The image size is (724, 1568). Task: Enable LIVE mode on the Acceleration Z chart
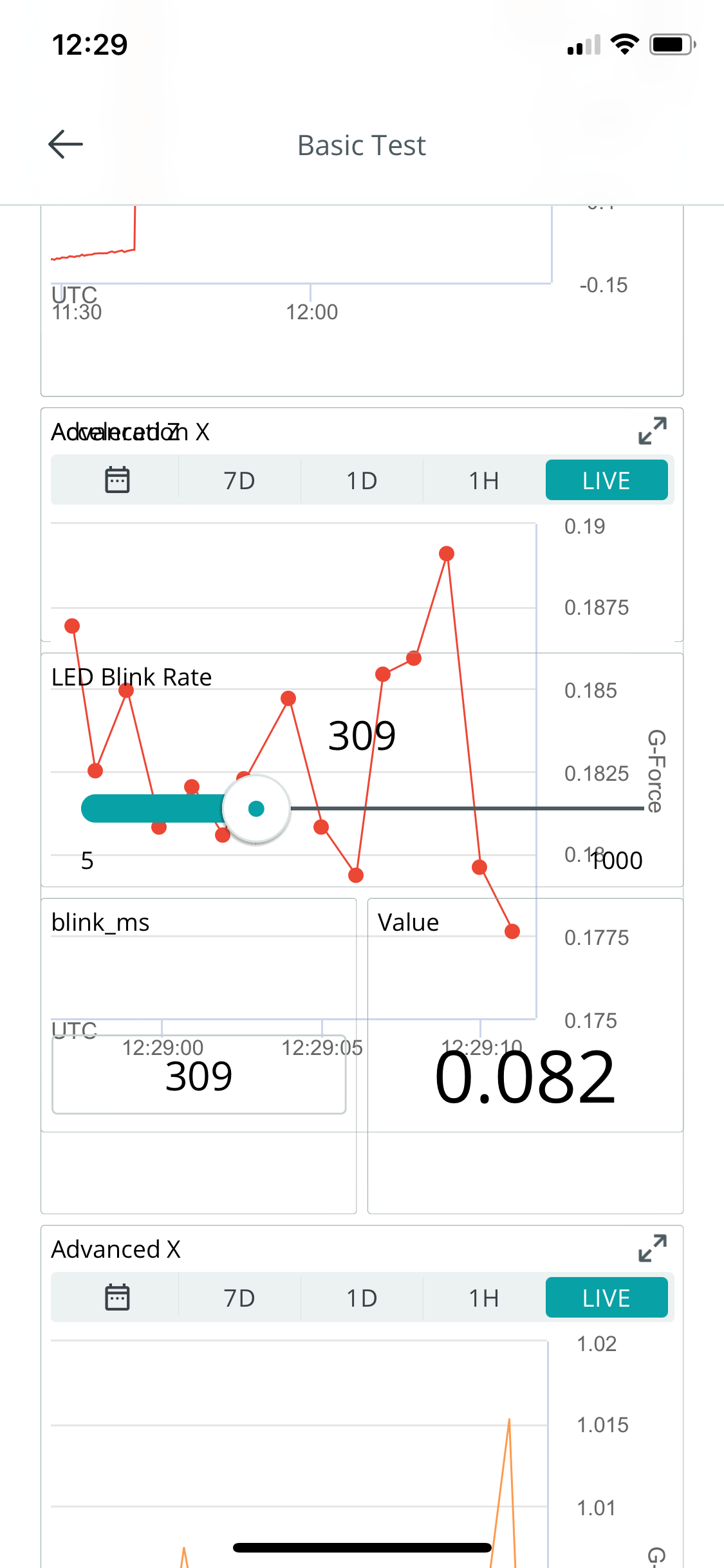[606, 480]
